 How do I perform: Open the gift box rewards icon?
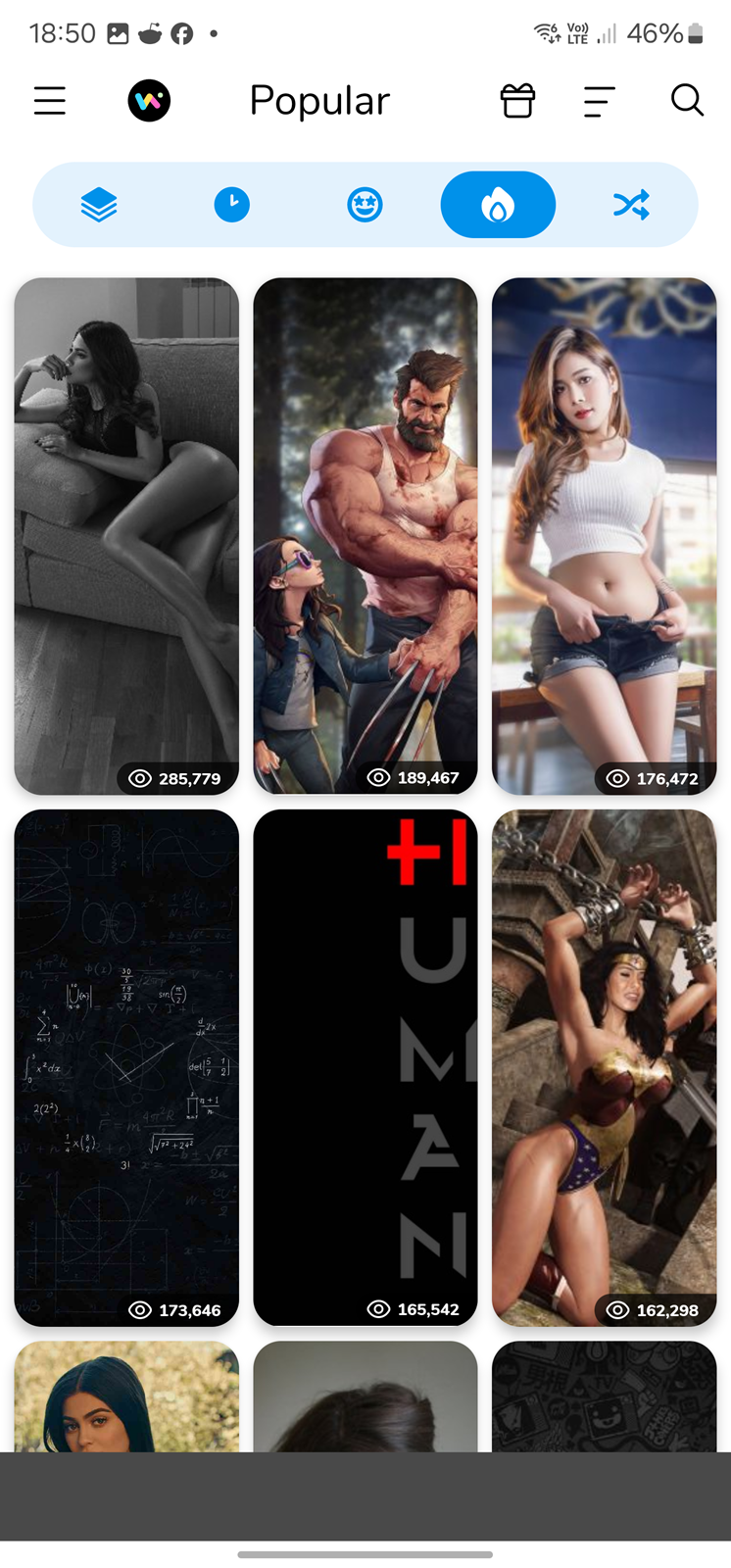click(517, 100)
